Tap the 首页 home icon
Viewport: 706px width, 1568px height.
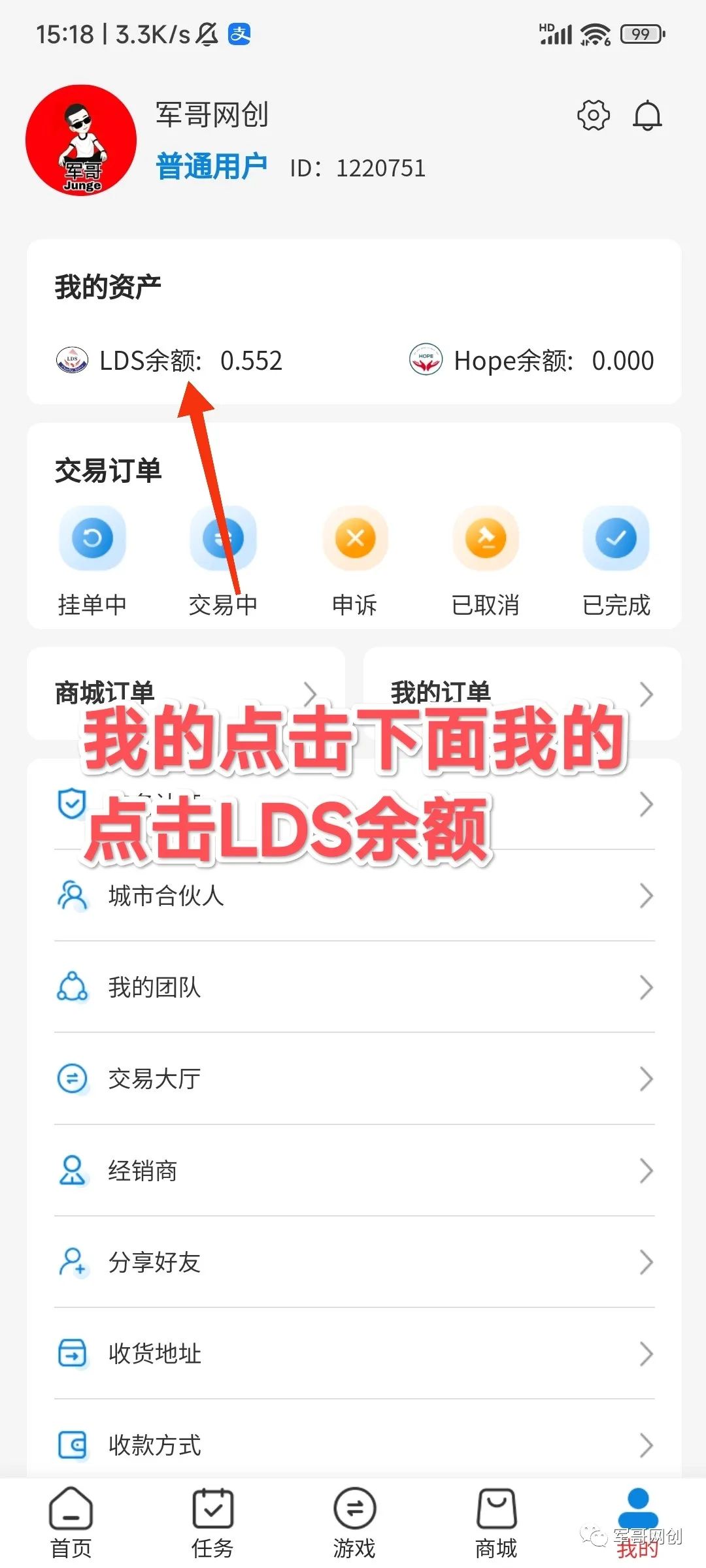pos(71,1511)
